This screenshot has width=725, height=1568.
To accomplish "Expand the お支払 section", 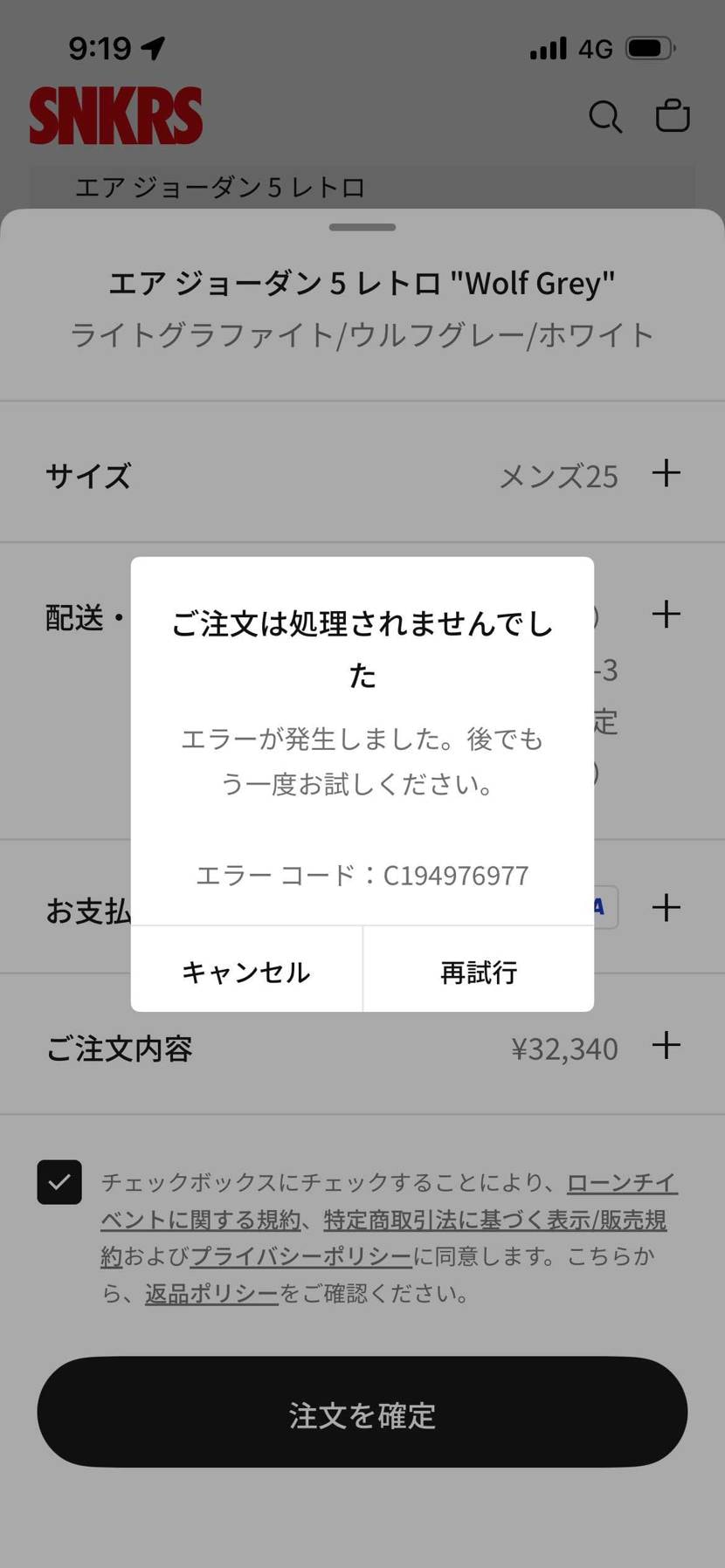I will (666, 907).
